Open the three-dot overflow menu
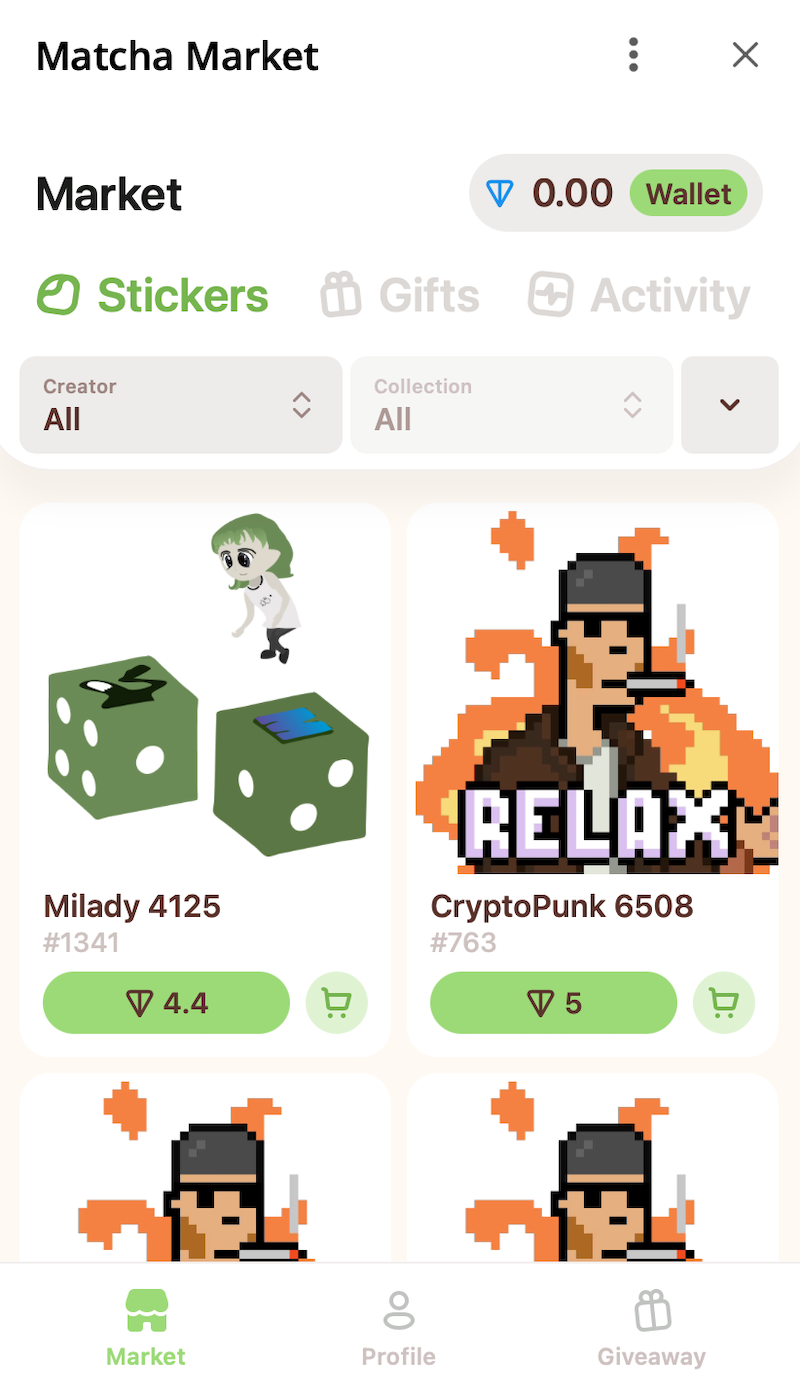The image size is (800, 1396). [633, 55]
